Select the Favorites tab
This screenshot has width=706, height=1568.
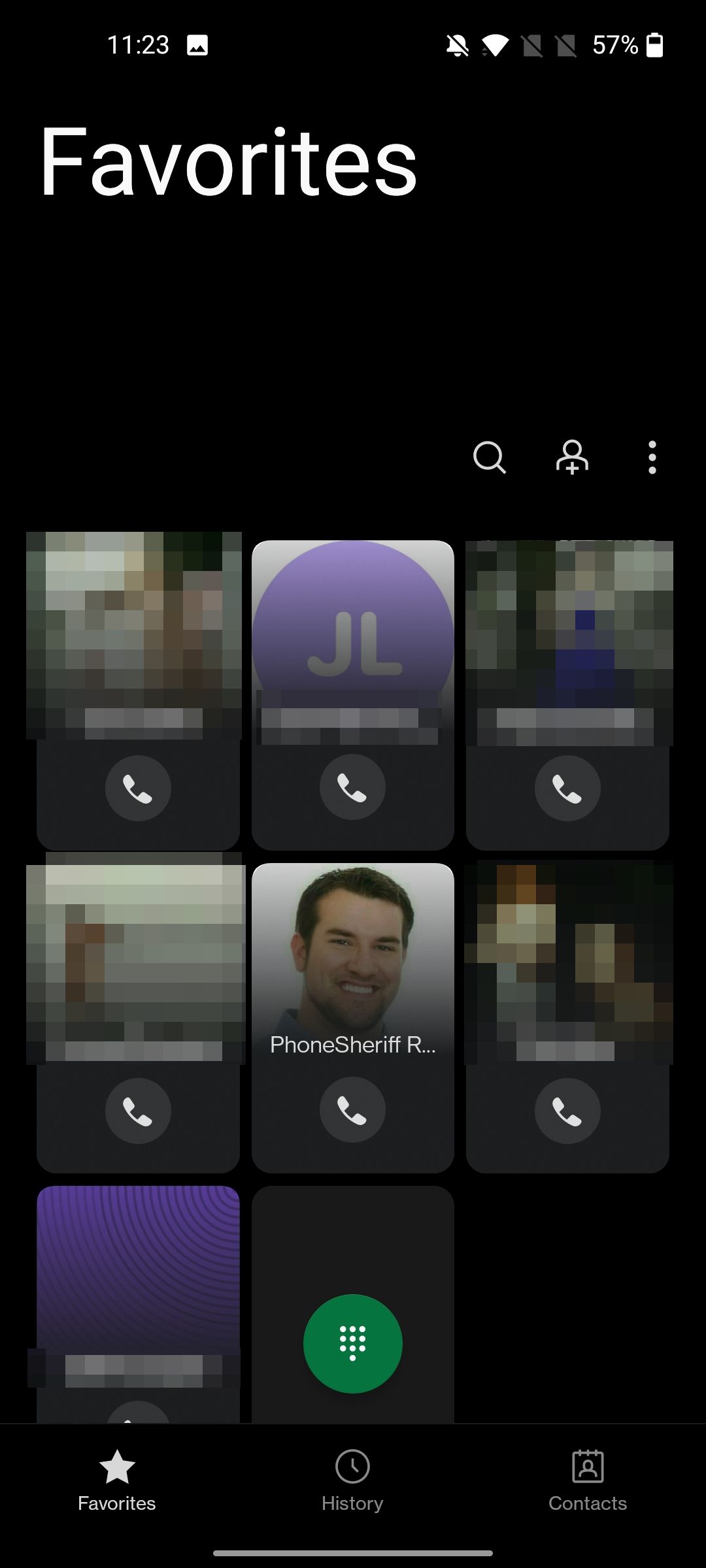click(x=117, y=1480)
